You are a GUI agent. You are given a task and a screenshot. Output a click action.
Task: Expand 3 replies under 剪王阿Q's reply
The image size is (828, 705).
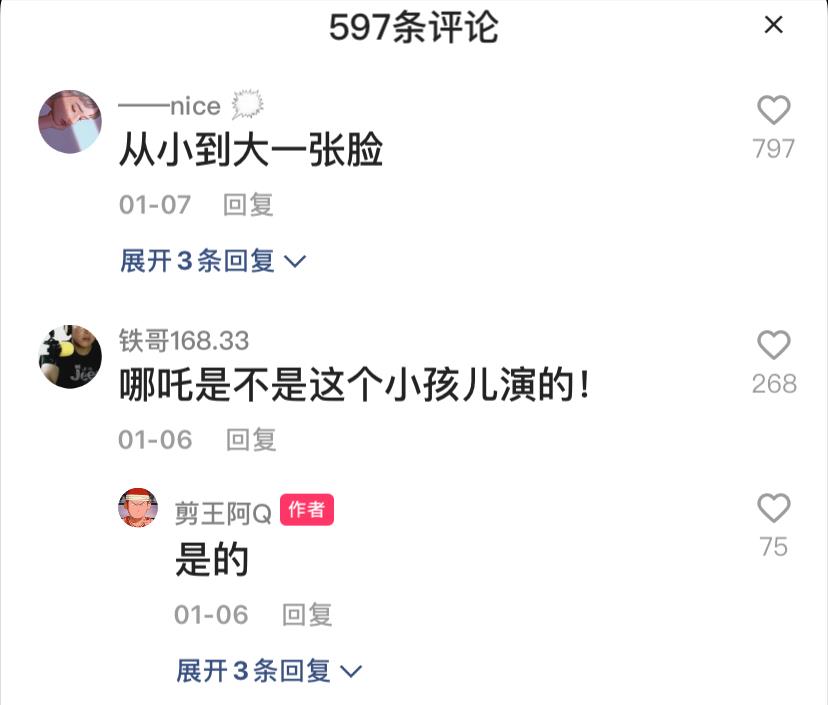coord(268,671)
